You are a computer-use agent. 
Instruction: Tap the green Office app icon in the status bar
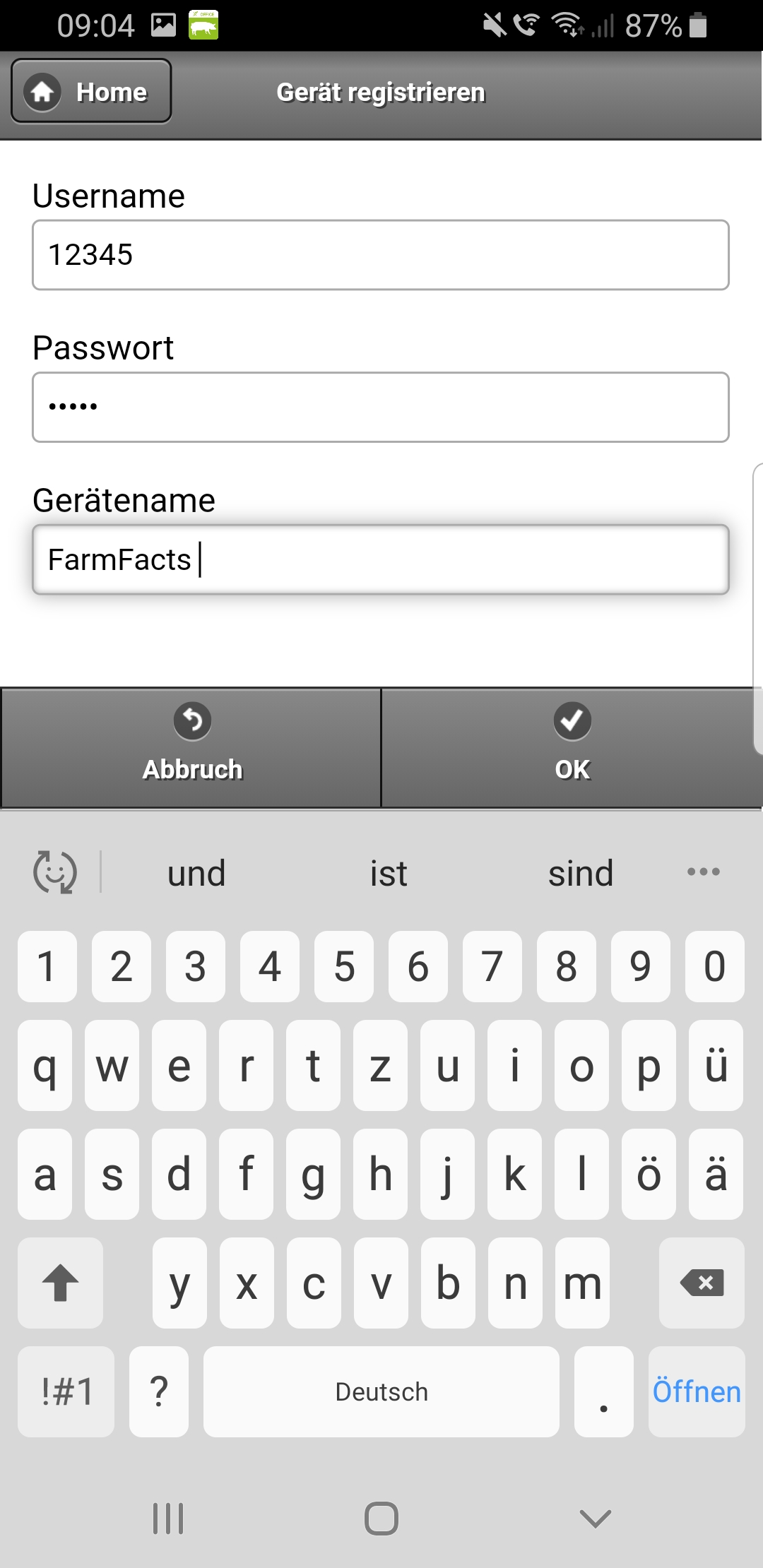(x=203, y=23)
